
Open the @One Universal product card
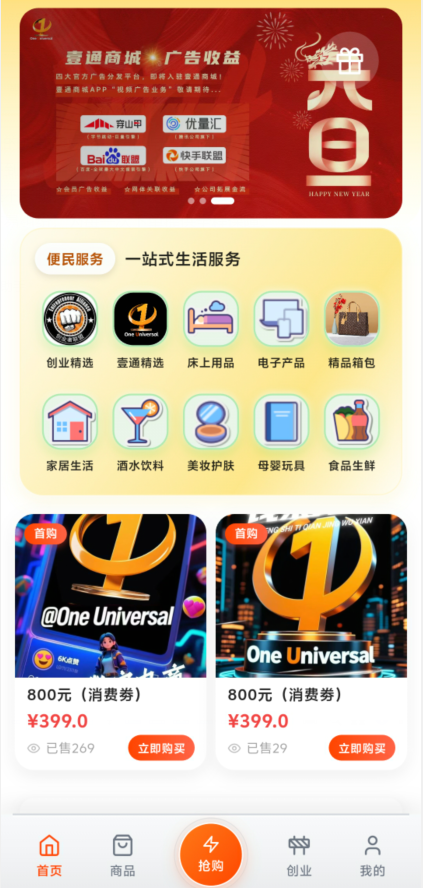coord(110,642)
